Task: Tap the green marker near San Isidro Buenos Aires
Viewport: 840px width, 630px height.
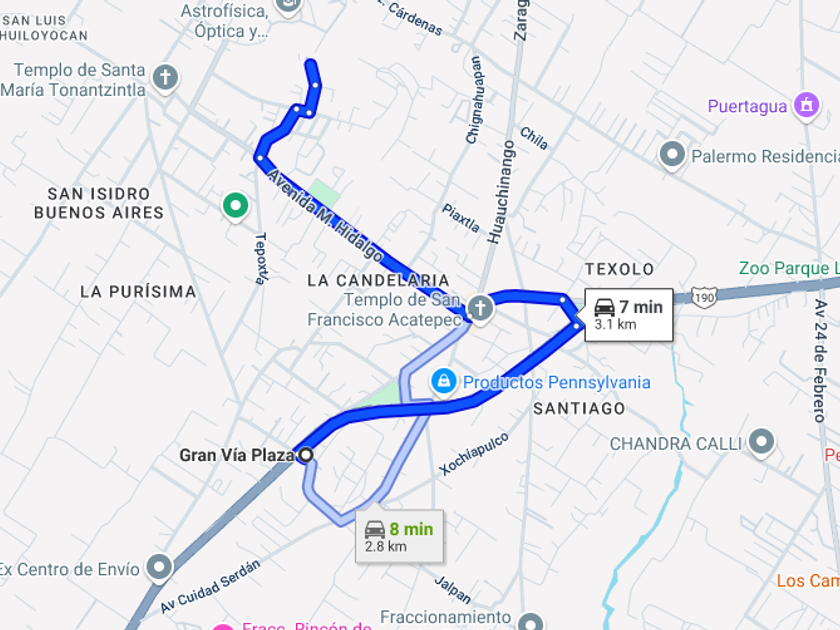Action: click(x=235, y=205)
